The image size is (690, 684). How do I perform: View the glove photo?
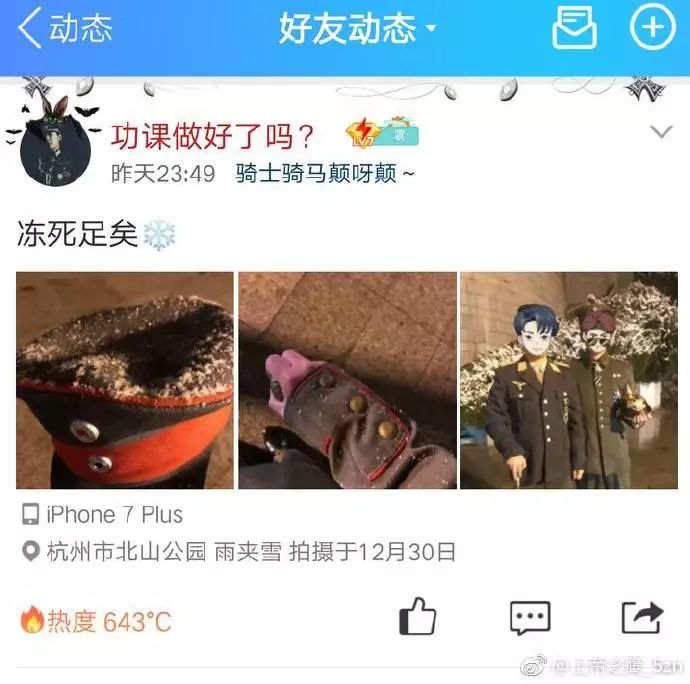pyautogui.click(x=346, y=380)
